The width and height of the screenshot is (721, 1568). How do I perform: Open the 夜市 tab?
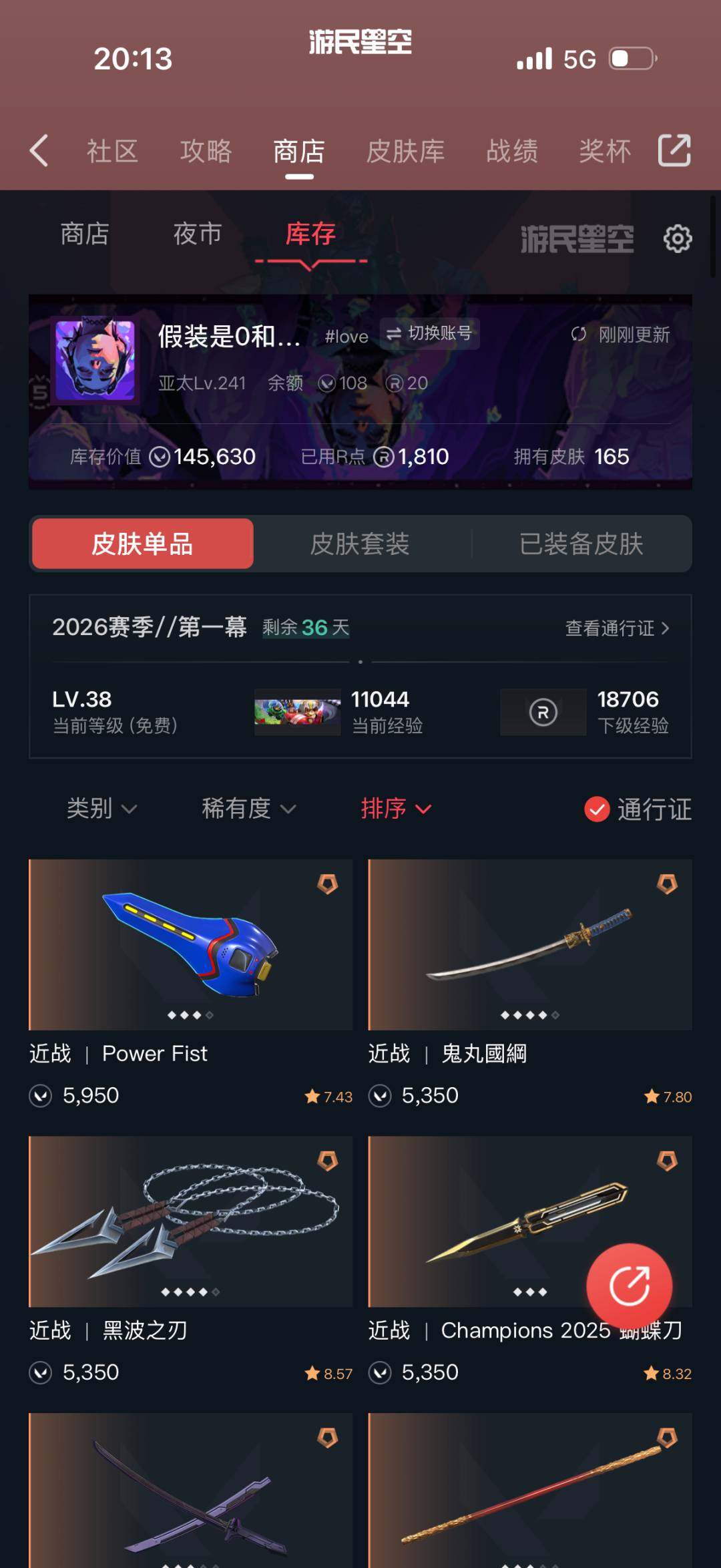pyautogui.click(x=196, y=235)
